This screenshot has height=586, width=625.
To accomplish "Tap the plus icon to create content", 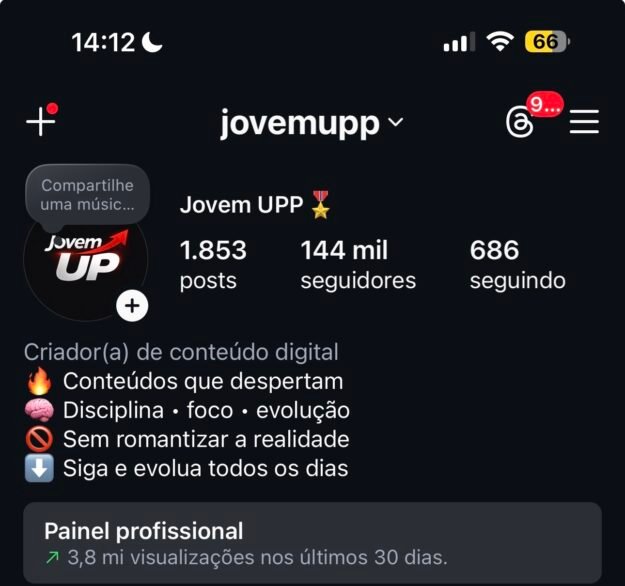I will (x=39, y=121).
